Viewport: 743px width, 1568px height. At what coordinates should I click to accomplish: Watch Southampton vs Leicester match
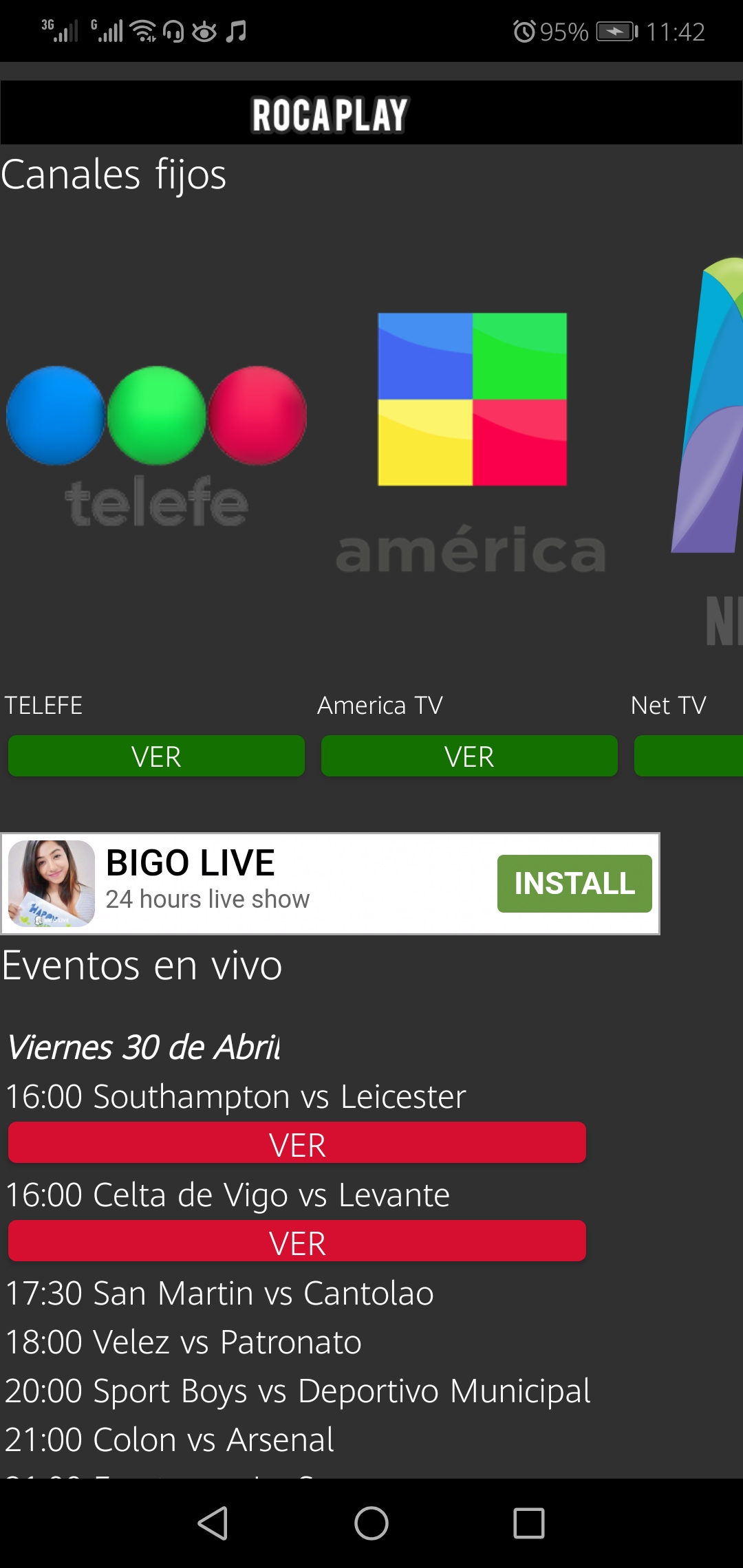(x=297, y=1144)
